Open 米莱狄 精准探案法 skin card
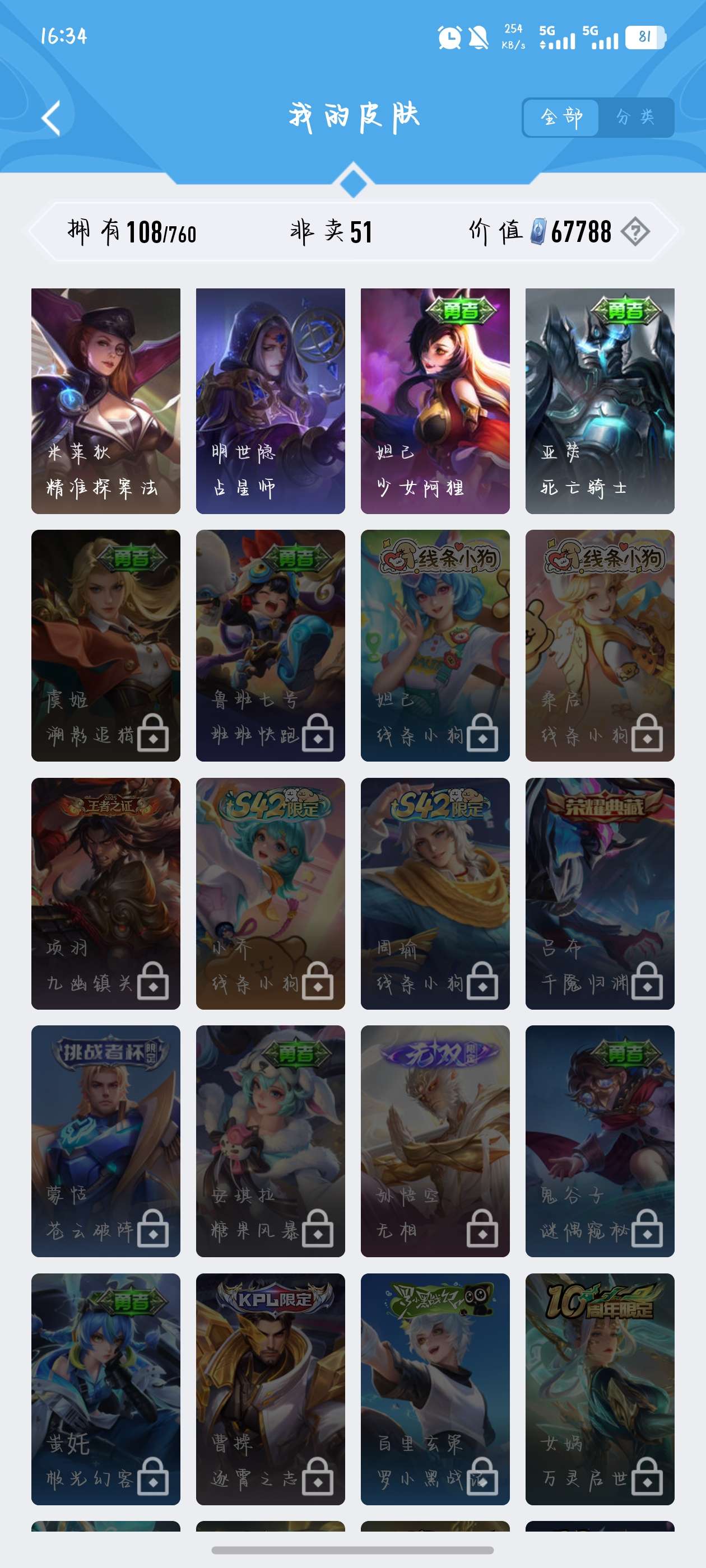706x1568 pixels. pos(106,400)
